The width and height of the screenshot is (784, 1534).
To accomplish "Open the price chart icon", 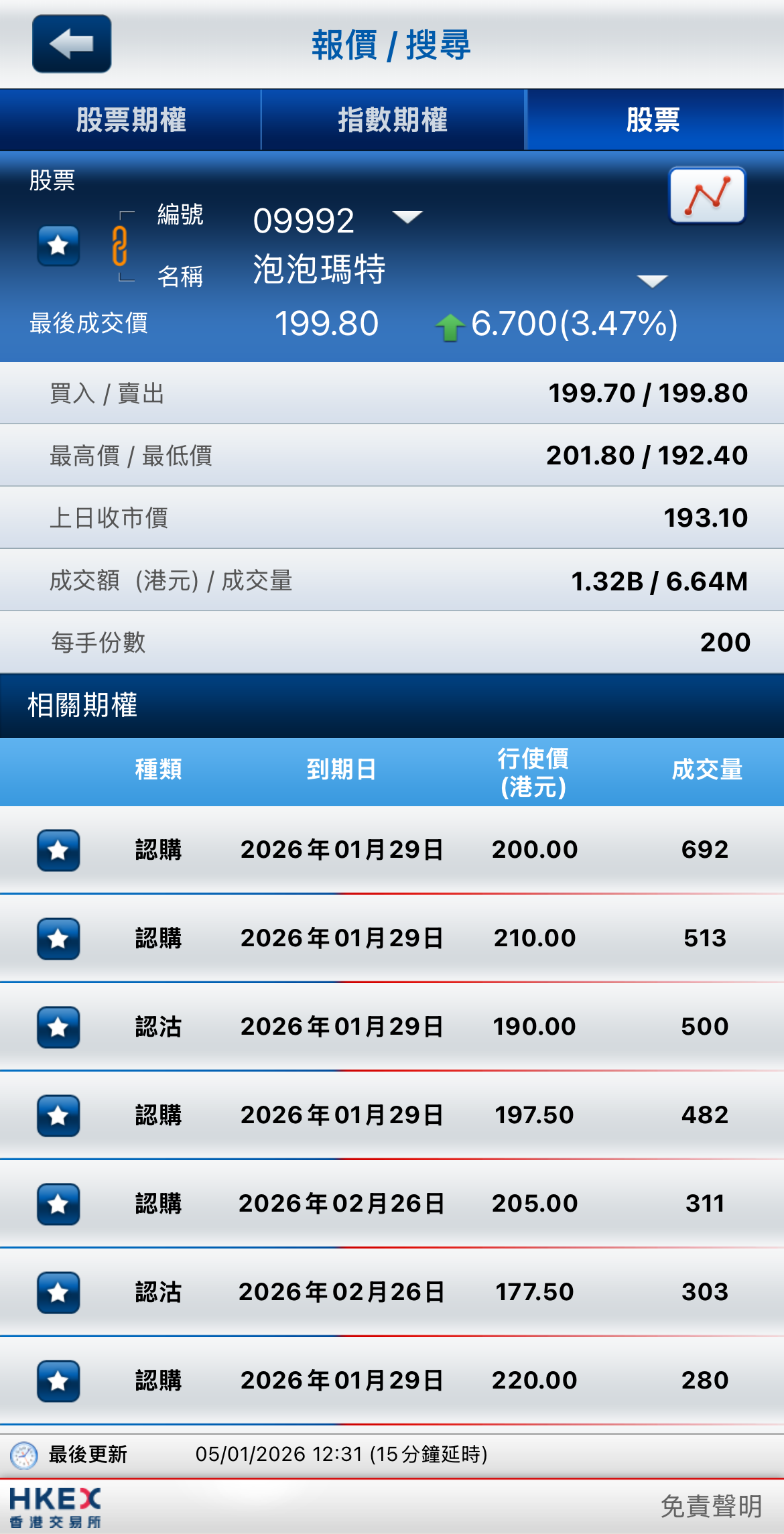I will click(x=707, y=196).
